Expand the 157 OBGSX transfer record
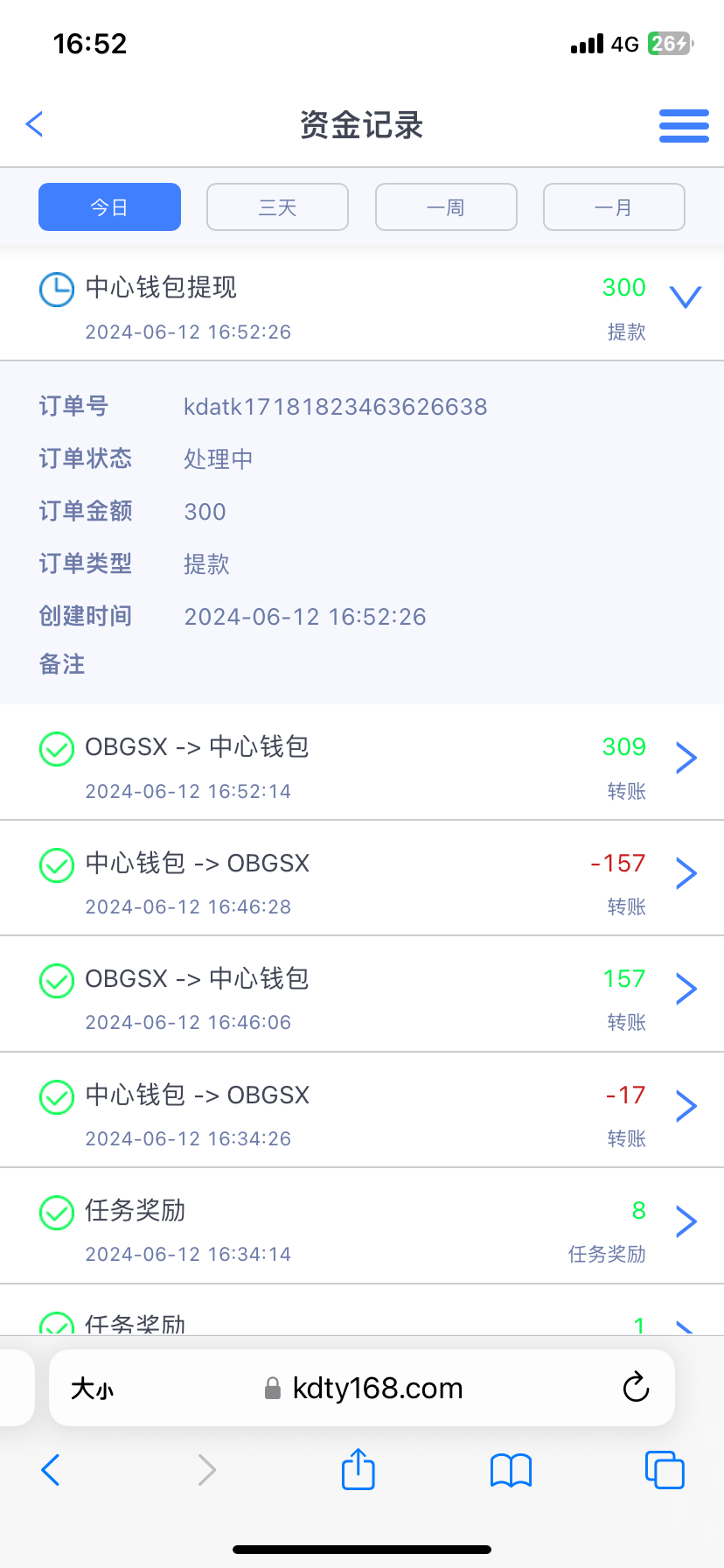724x1568 pixels. point(686,990)
